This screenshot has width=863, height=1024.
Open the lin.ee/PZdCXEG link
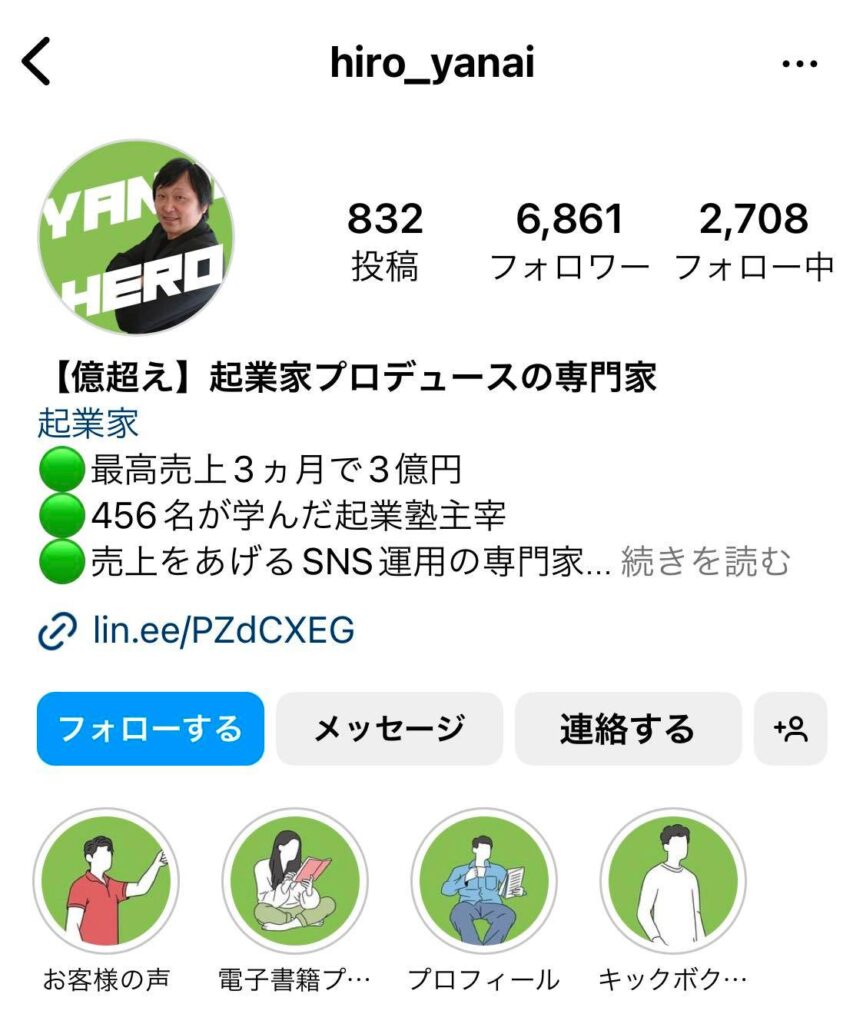[223, 631]
